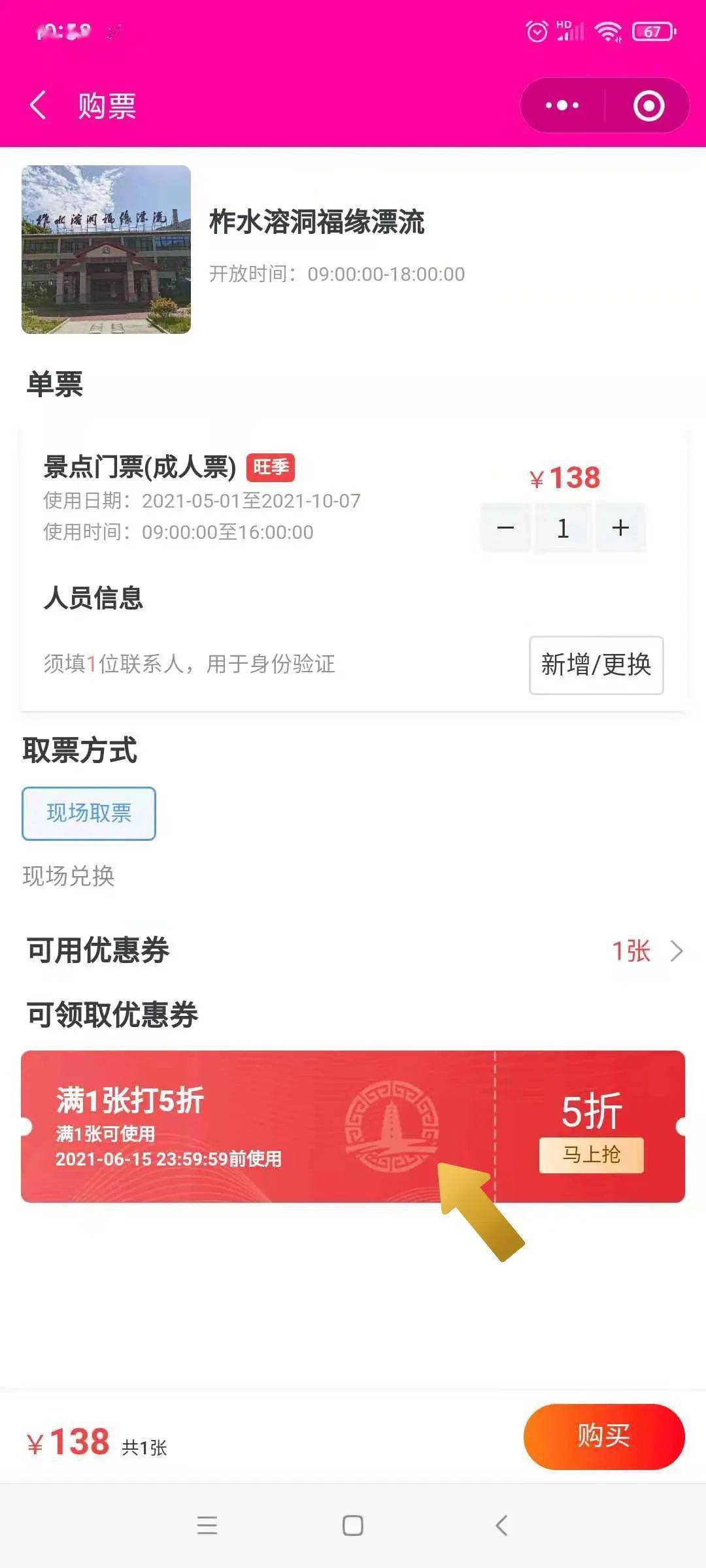Open the 柞水溶洞福缘漂流 scenic spot photo
The width and height of the screenshot is (706, 1568).
(x=106, y=250)
